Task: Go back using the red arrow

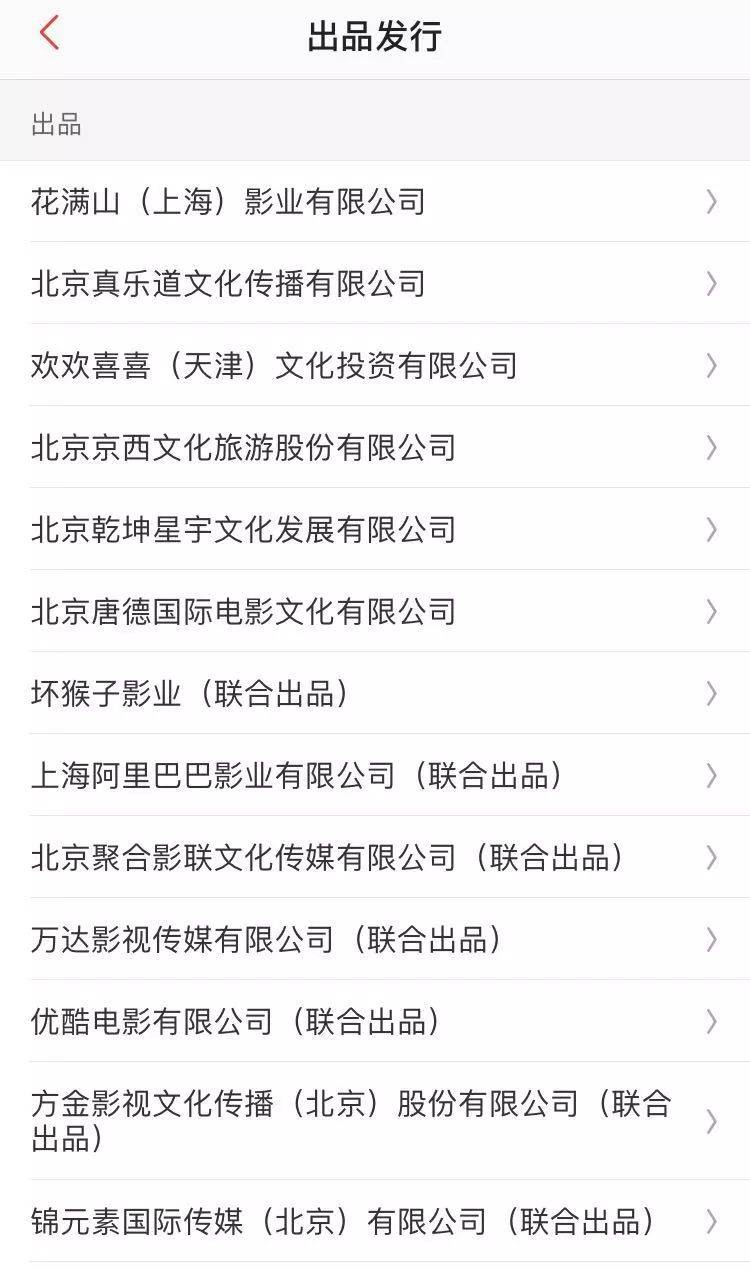Action: (x=49, y=34)
